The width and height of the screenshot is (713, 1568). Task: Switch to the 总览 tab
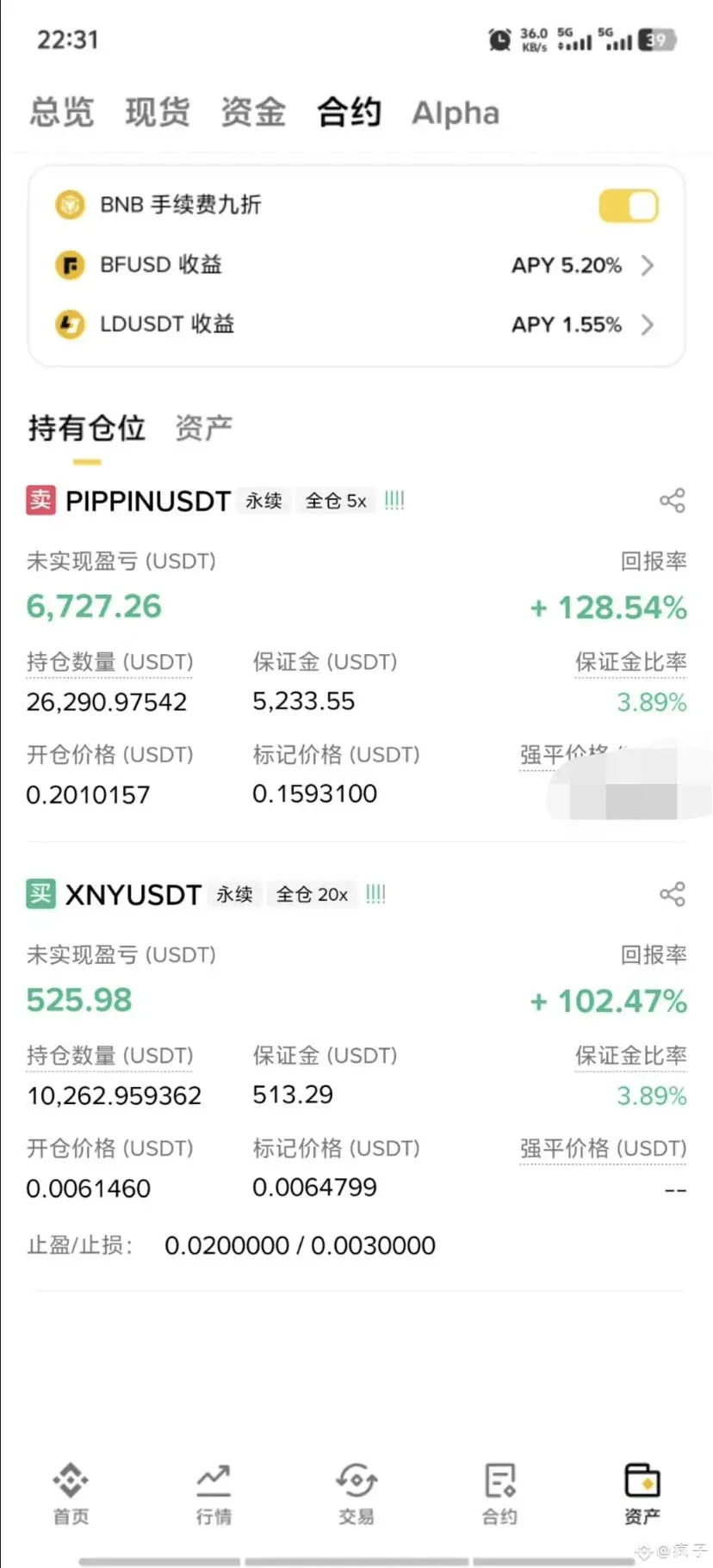[61, 113]
